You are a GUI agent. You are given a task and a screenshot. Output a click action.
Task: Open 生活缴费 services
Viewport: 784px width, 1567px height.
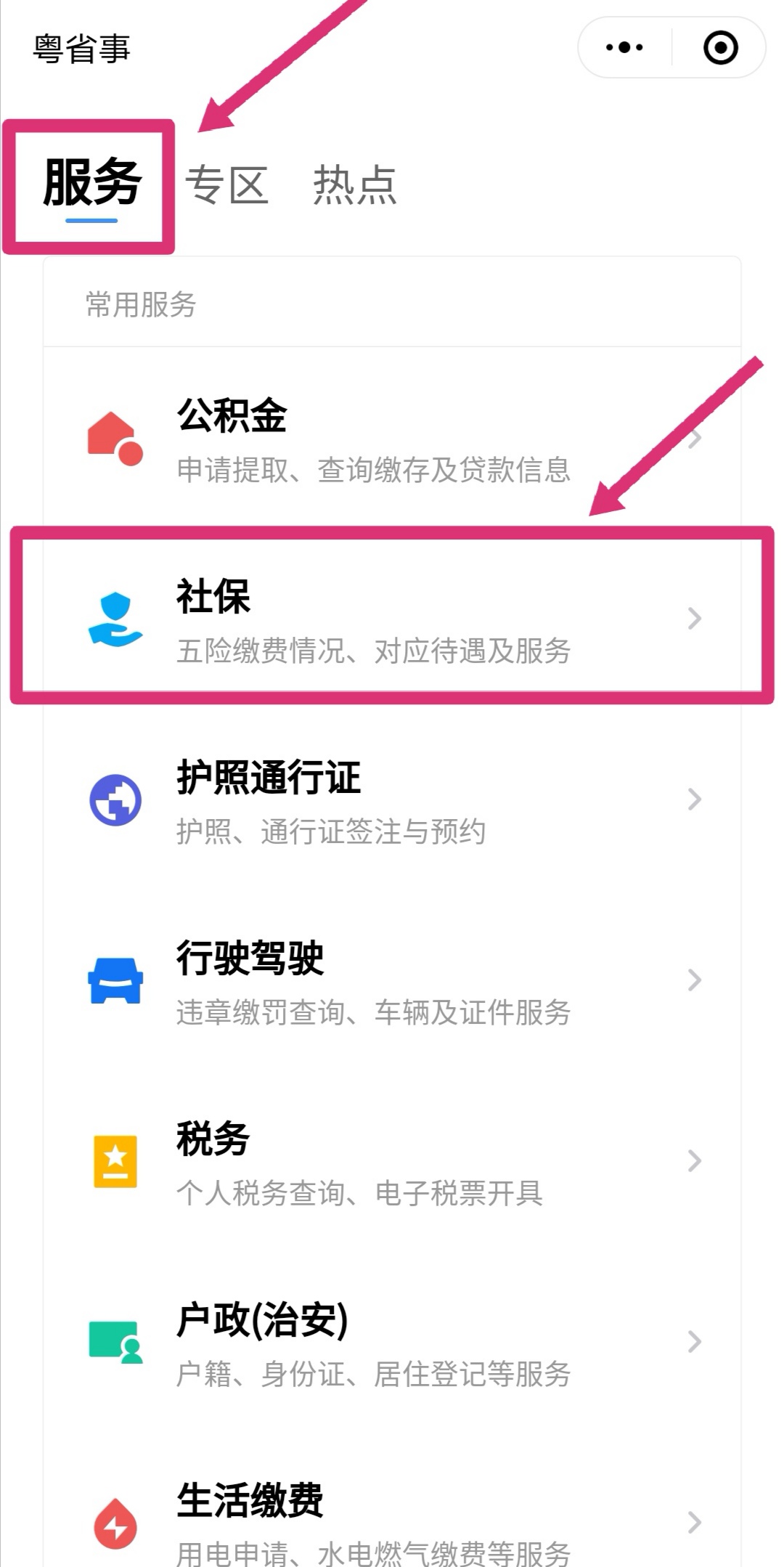point(392,1521)
